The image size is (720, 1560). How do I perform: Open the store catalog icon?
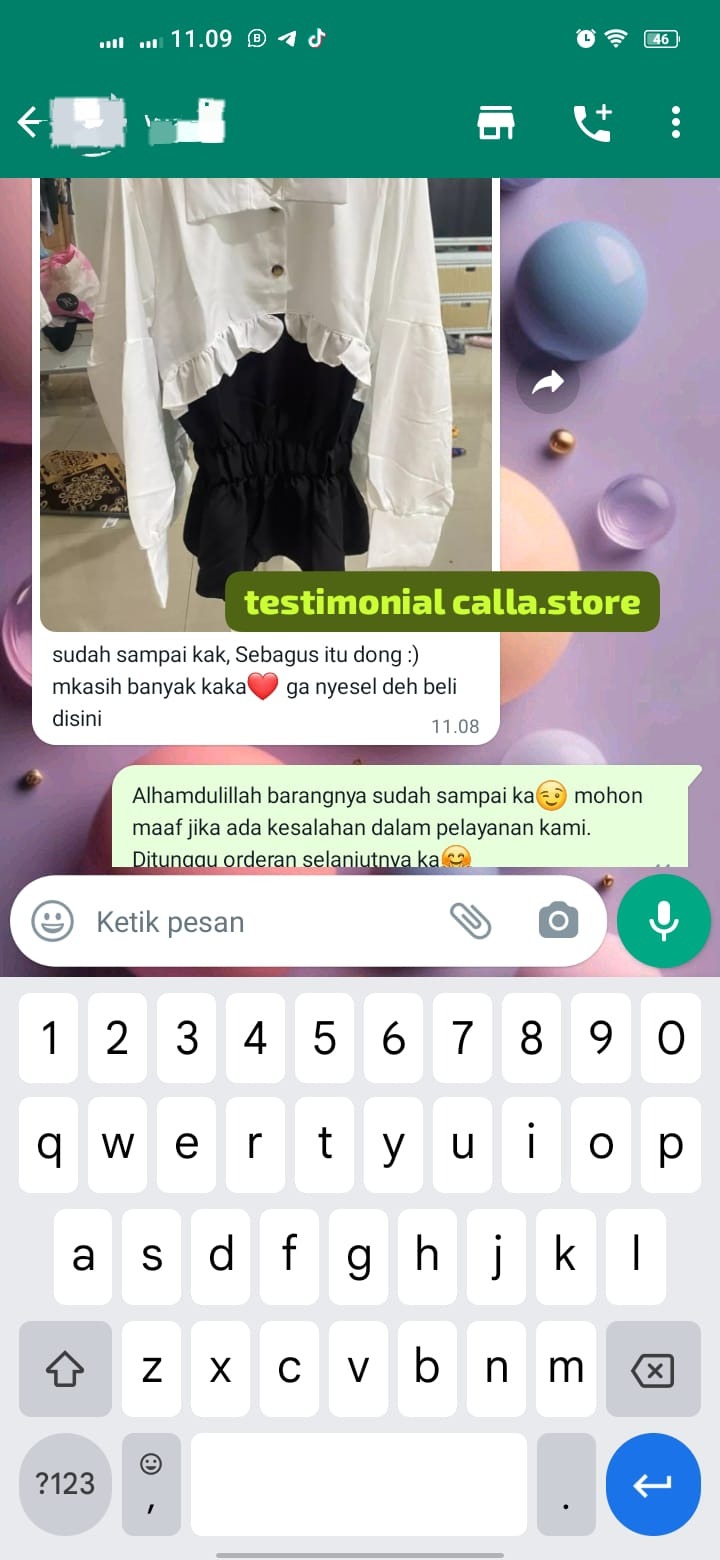pos(495,123)
